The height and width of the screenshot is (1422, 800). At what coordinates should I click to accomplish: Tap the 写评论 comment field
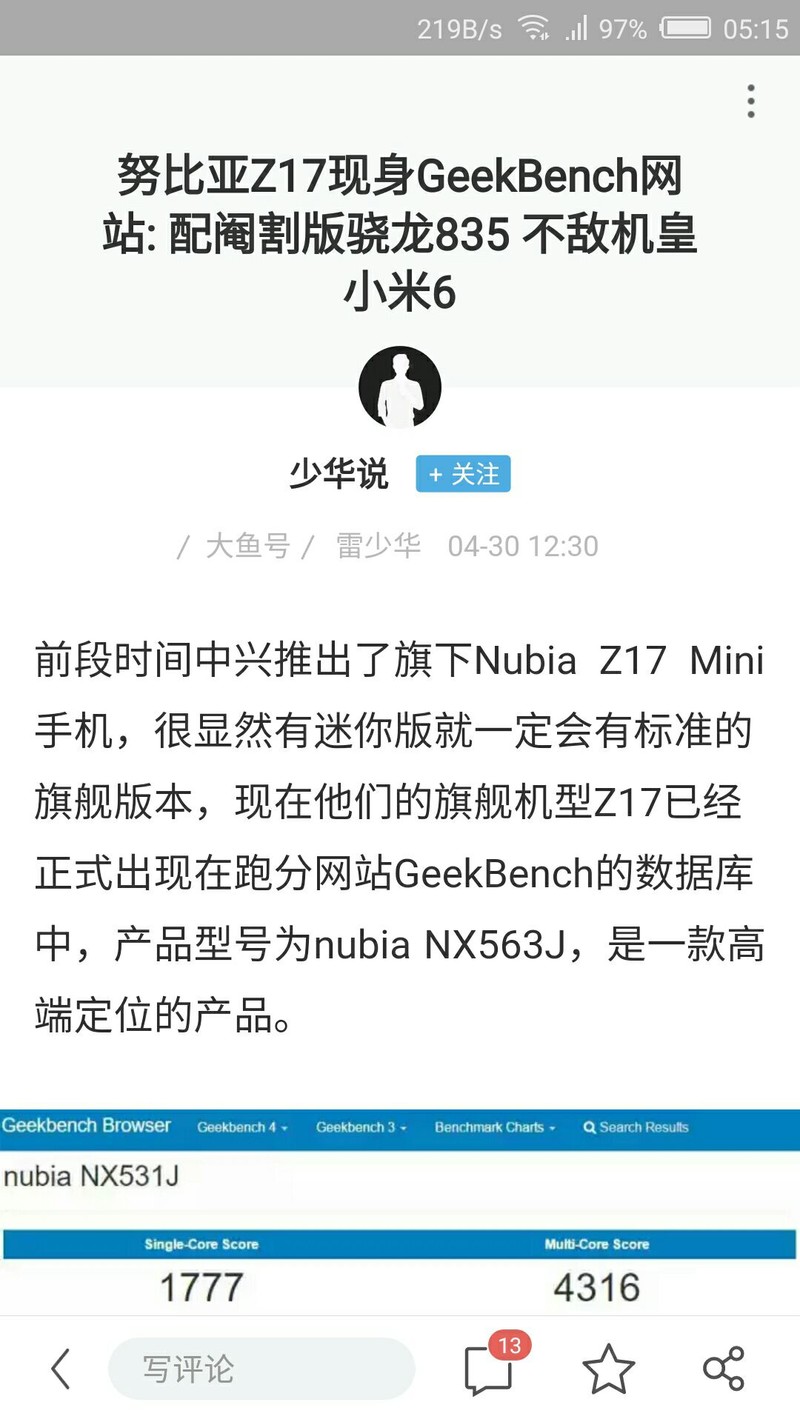[261, 1369]
